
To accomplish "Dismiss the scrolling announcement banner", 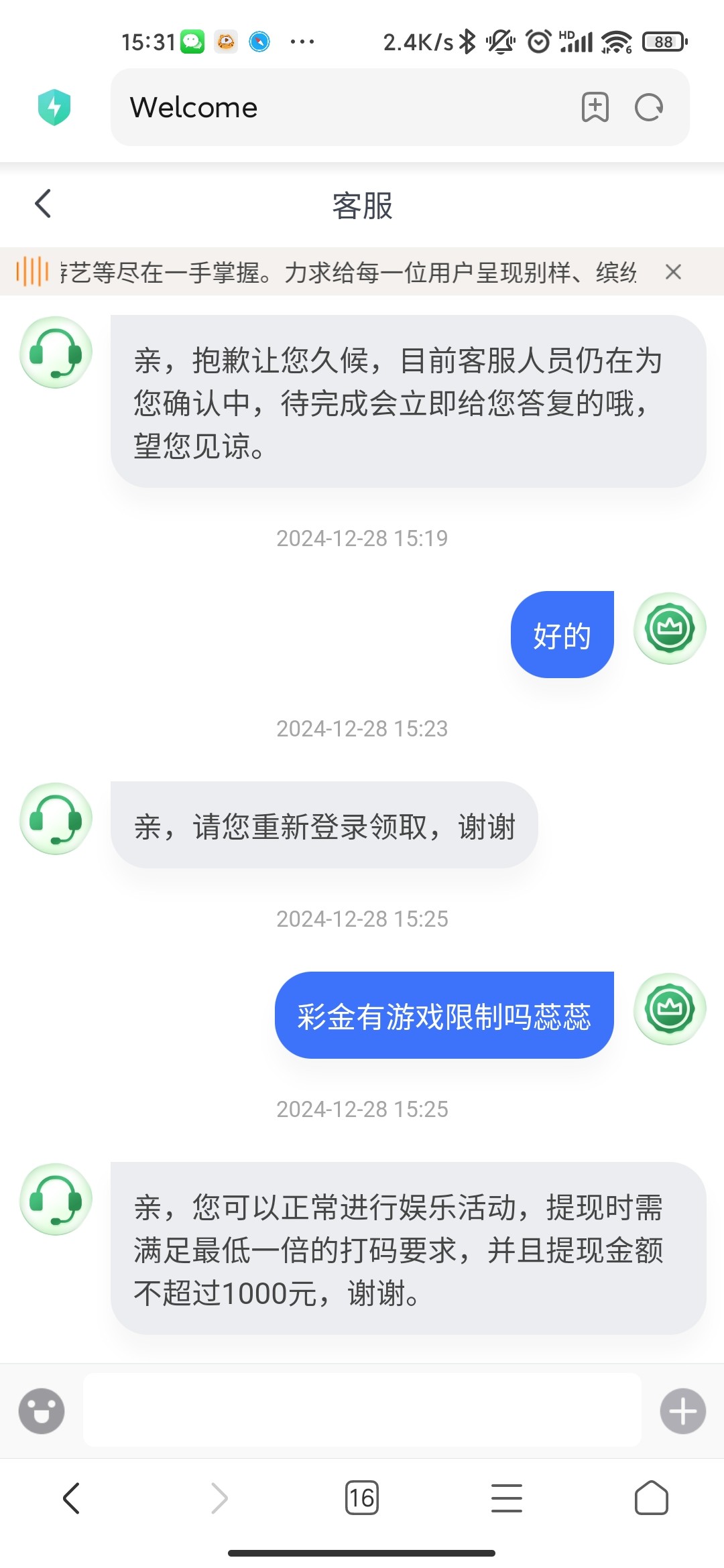I will pyautogui.click(x=673, y=272).
